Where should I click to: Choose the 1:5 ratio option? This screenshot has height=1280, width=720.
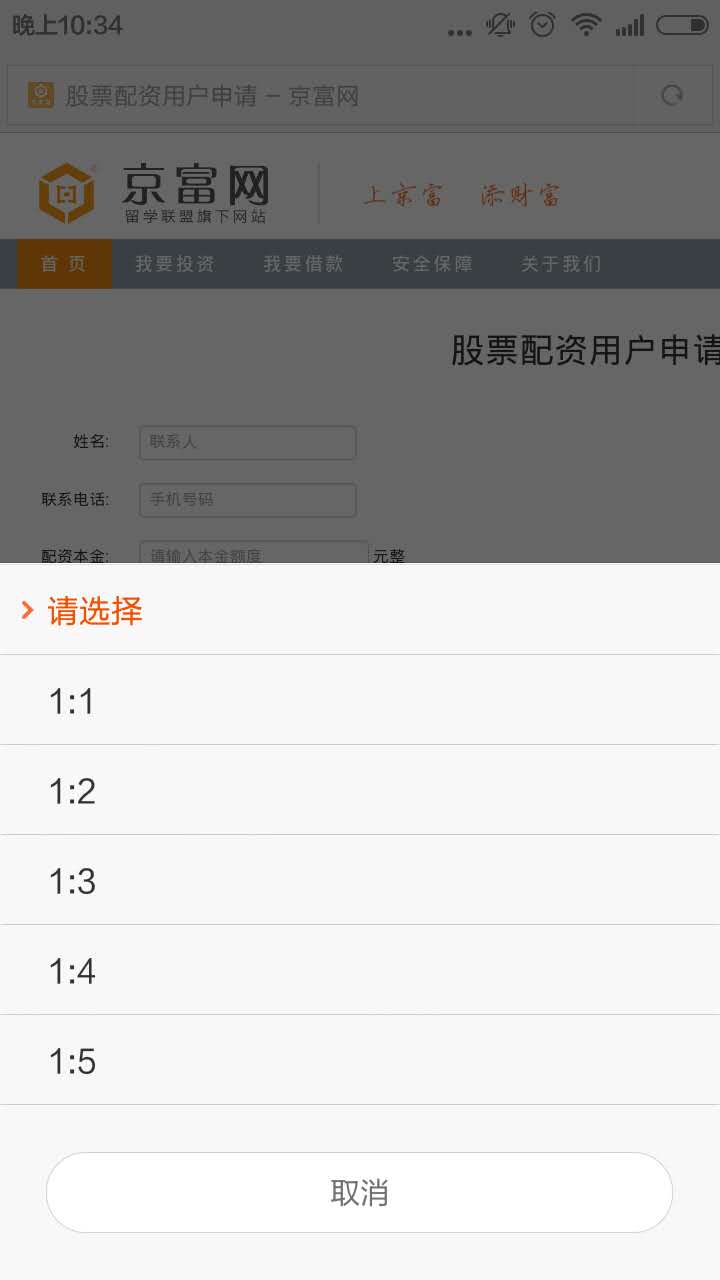(x=360, y=1060)
